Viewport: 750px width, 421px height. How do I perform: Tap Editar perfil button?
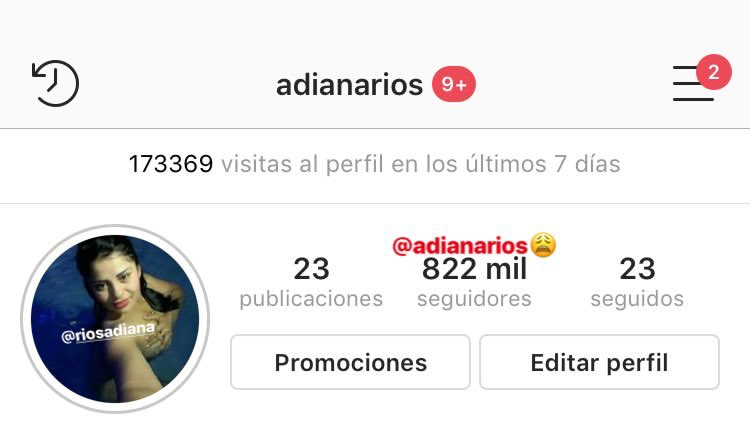tap(599, 362)
